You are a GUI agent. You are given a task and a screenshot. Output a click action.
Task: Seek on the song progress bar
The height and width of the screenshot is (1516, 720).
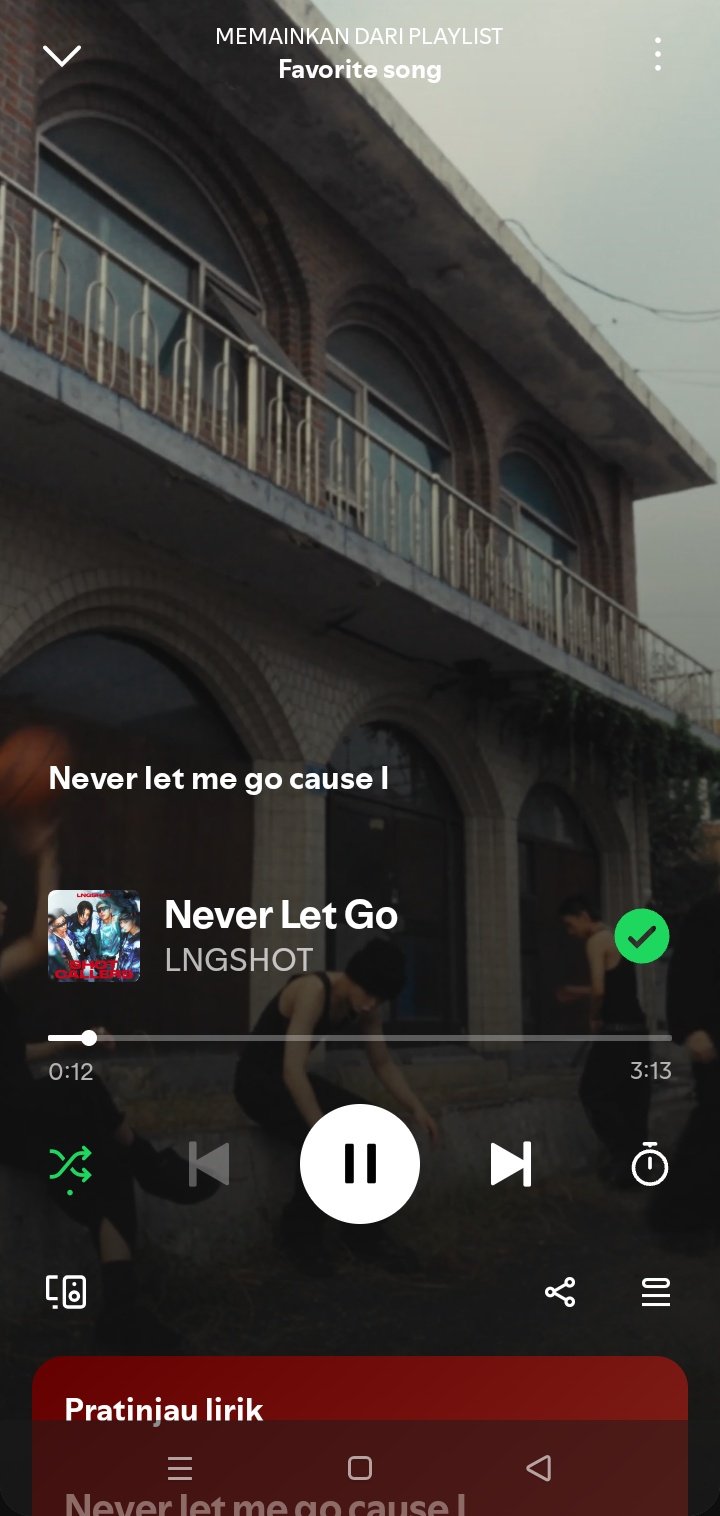(360, 1038)
